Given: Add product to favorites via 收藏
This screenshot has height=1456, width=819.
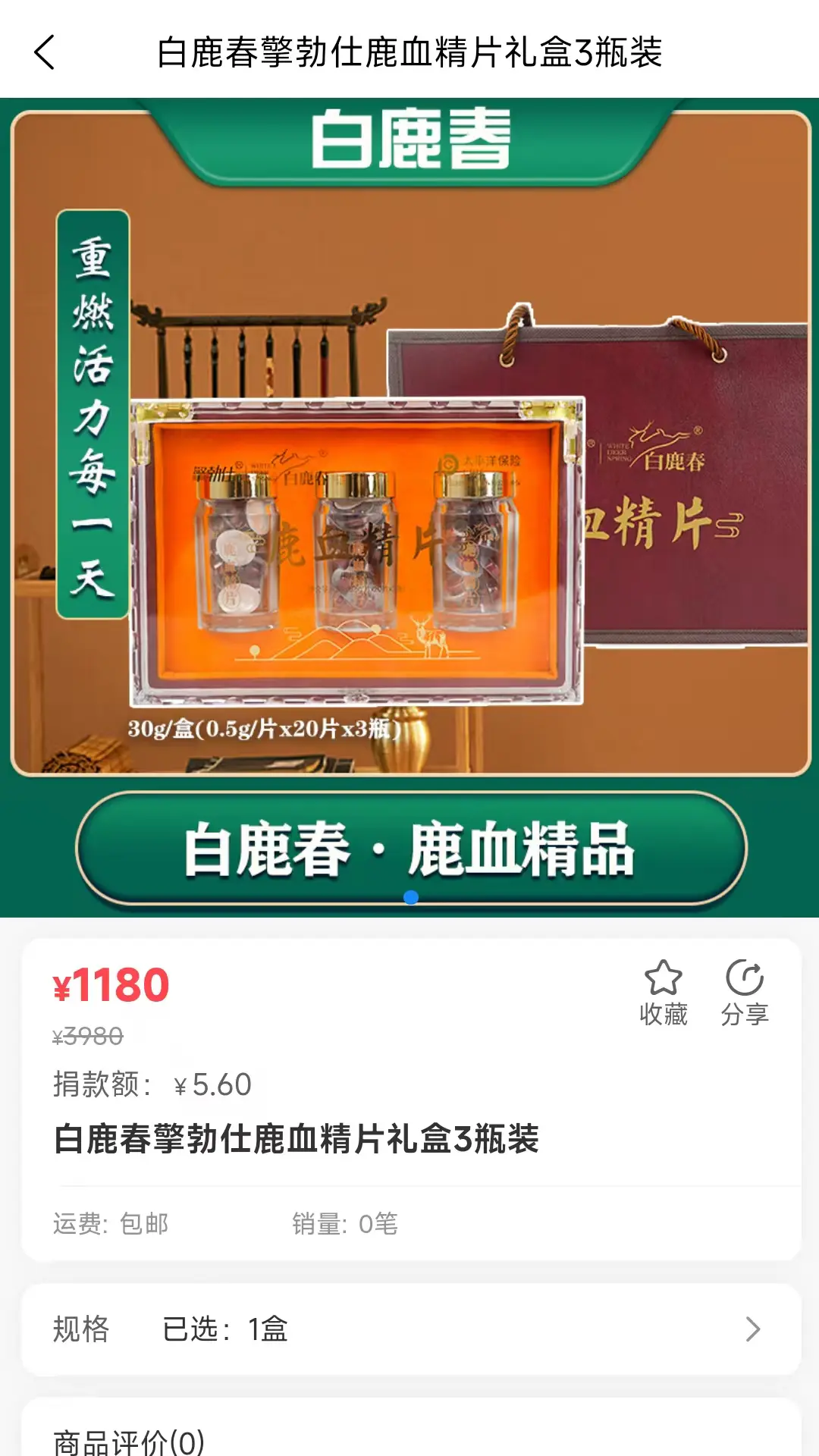Looking at the screenshot, I should [x=663, y=993].
